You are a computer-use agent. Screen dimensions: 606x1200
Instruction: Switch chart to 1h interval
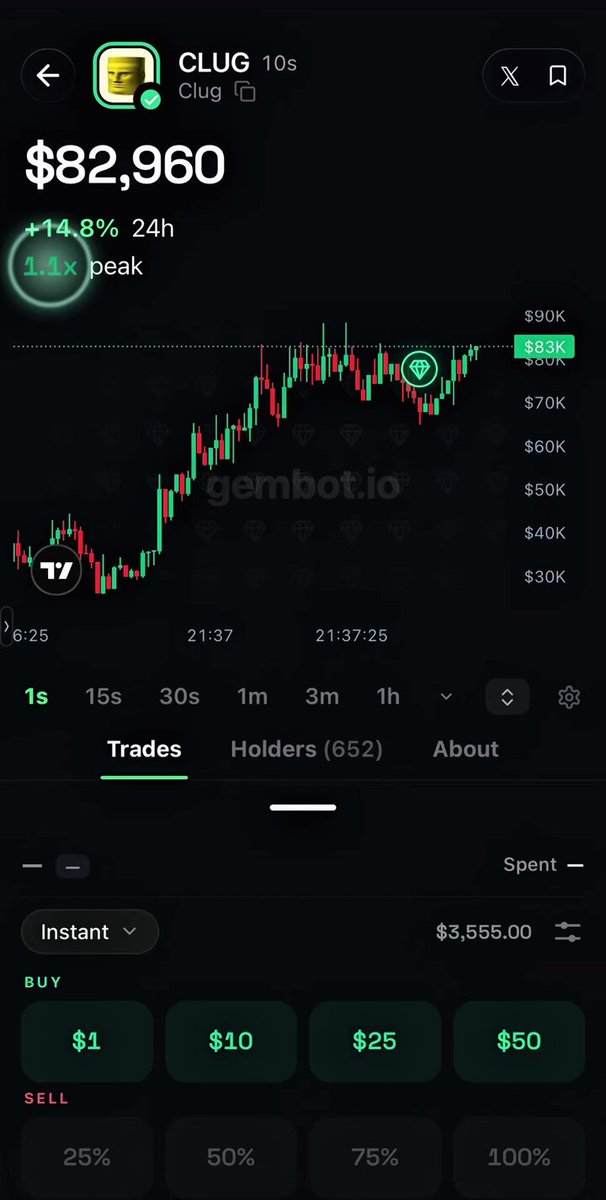tap(388, 697)
